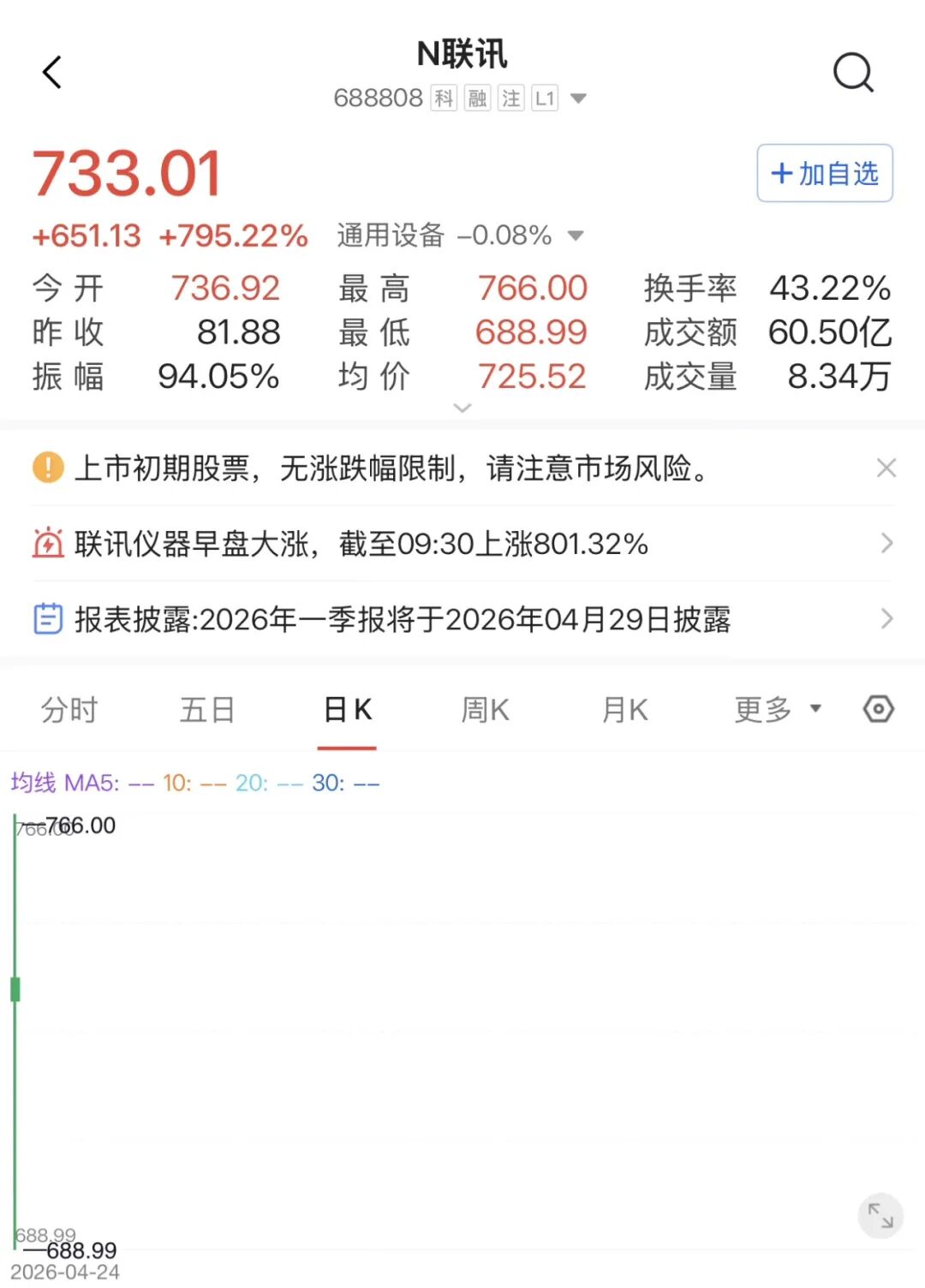Expand the chart to fullscreen
The image size is (925, 1288).
880,1215
